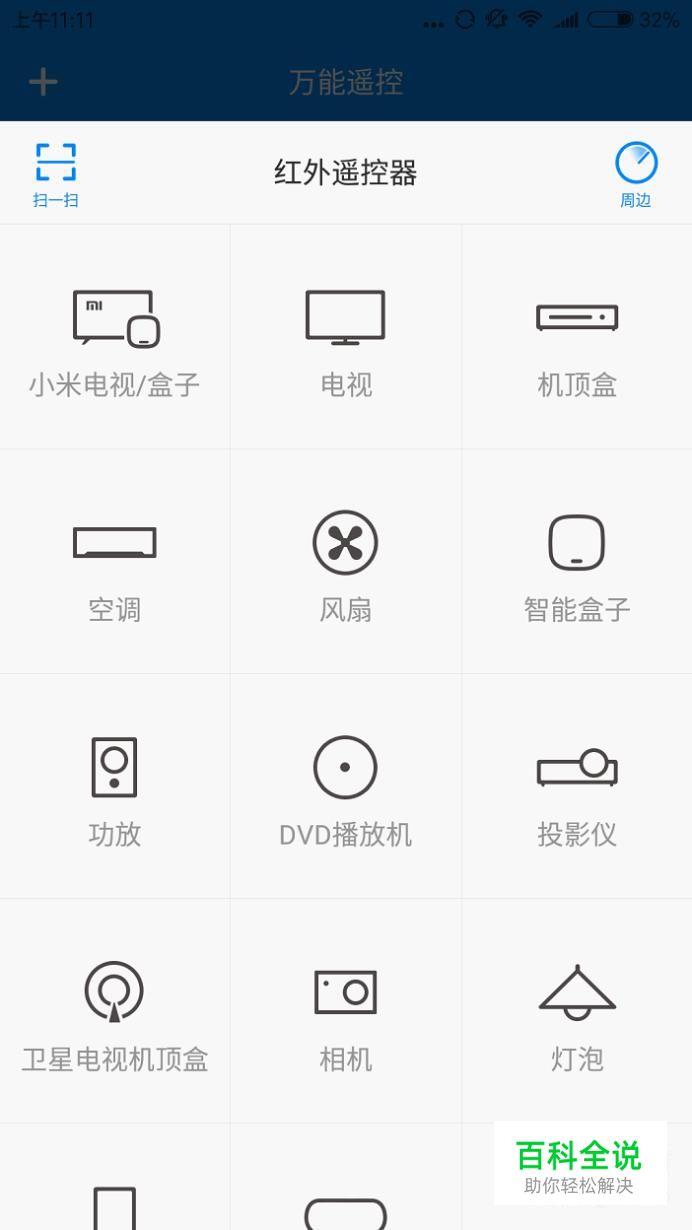
Task: Choose the 相机 camera tile
Action: [346, 1011]
